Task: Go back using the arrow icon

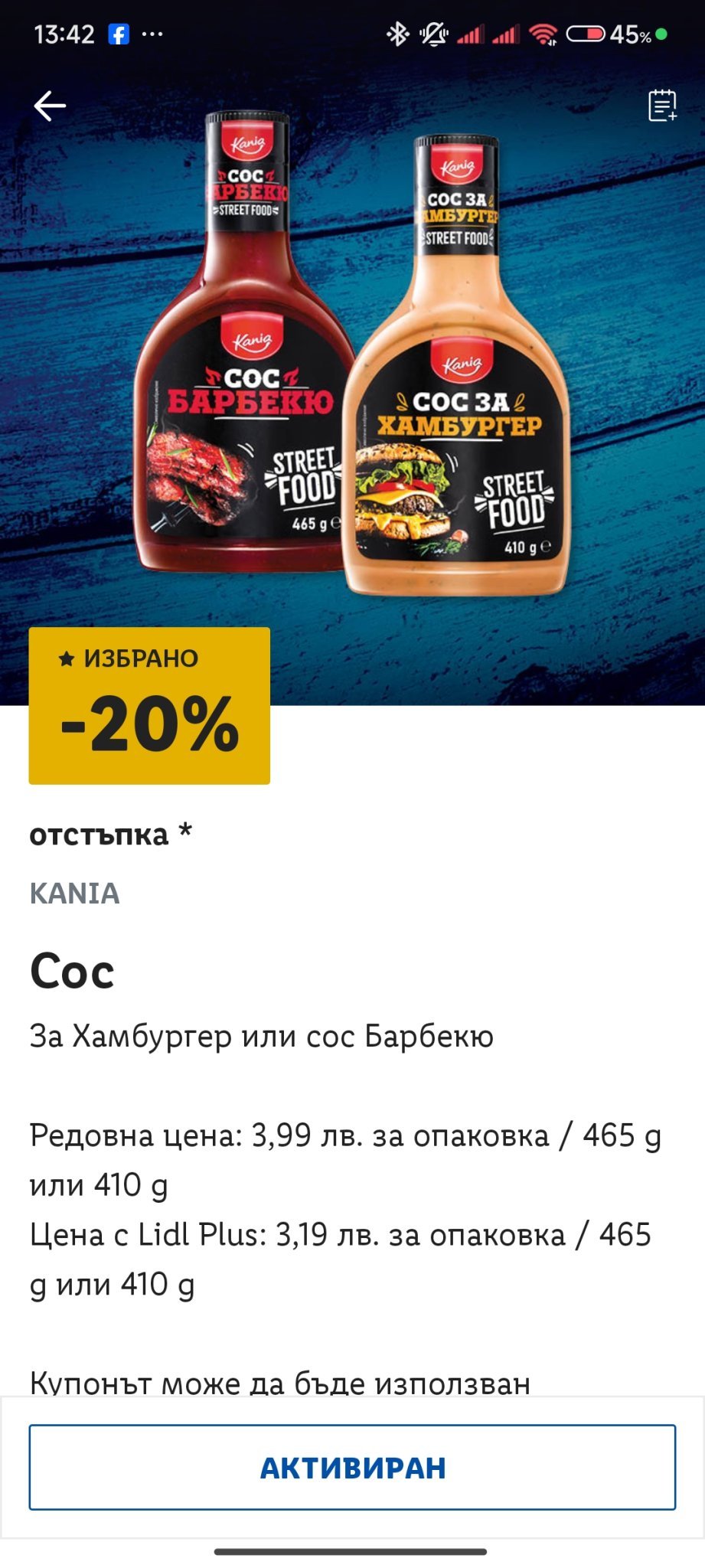Action: 50,106
